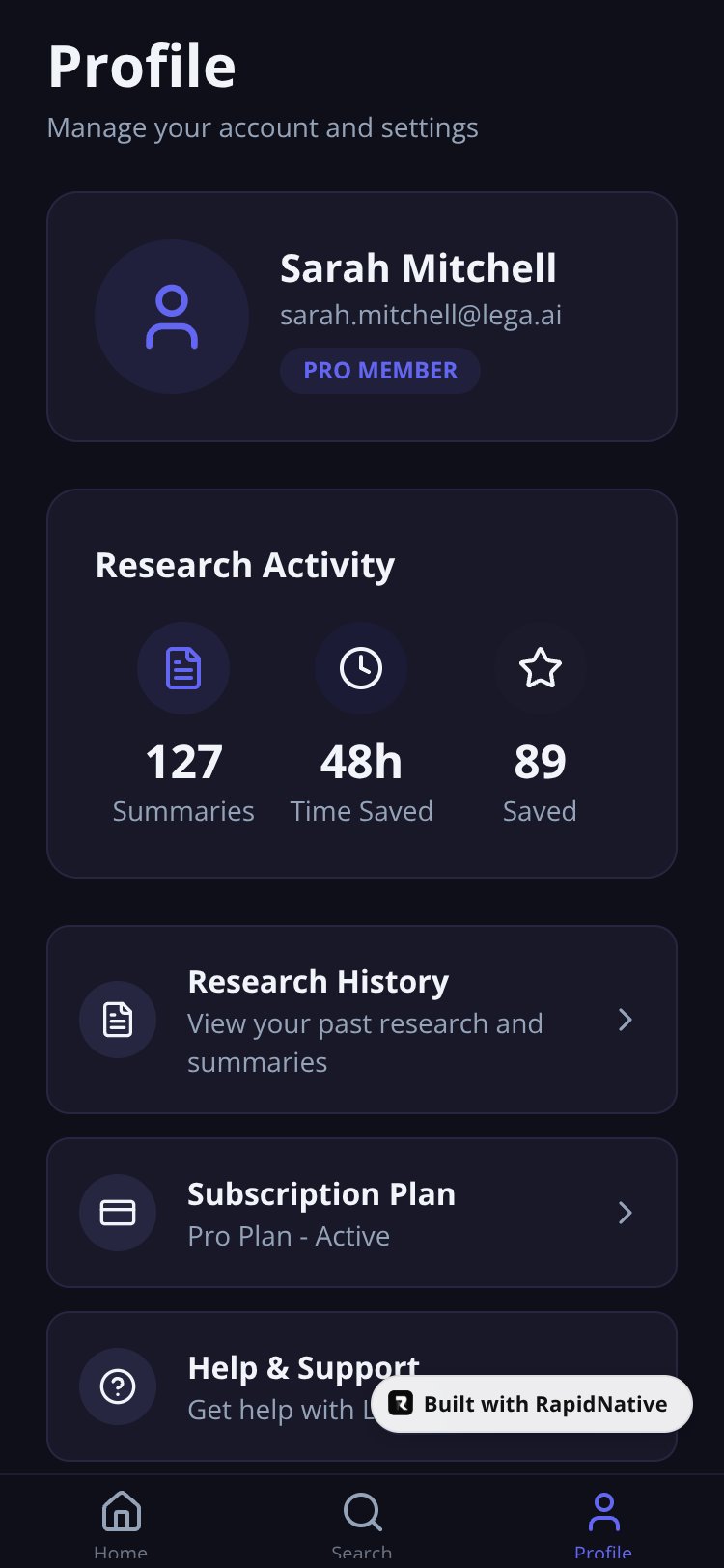This screenshot has width=724, height=1568.
Task: Open the Help & Support row
Action: pyautogui.click(x=362, y=1386)
